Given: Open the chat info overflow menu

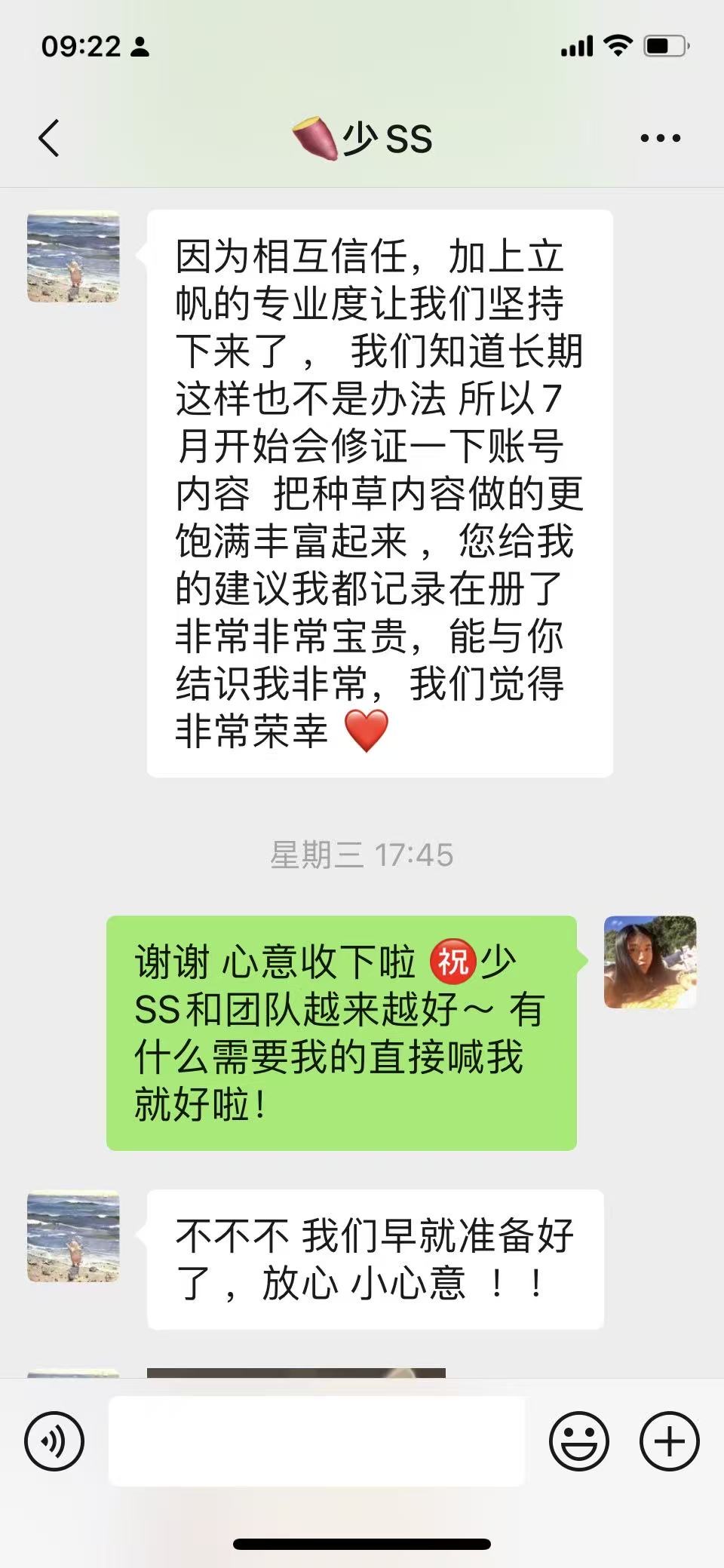Looking at the screenshot, I should click(x=661, y=138).
